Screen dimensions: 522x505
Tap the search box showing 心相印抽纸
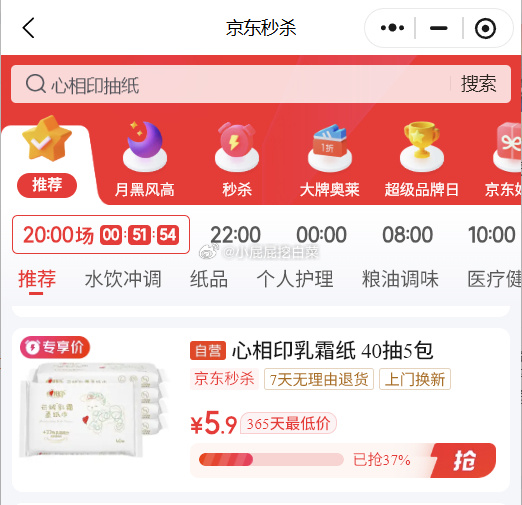pyautogui.click(x=230, y=84)
